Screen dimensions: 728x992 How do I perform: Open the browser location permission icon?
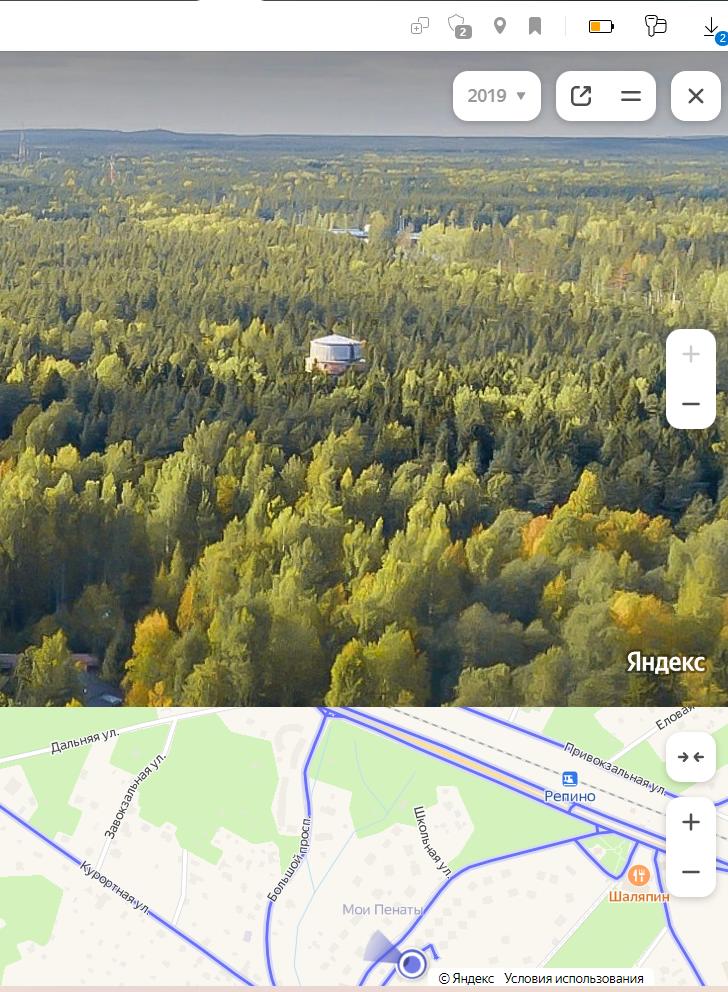500,27
